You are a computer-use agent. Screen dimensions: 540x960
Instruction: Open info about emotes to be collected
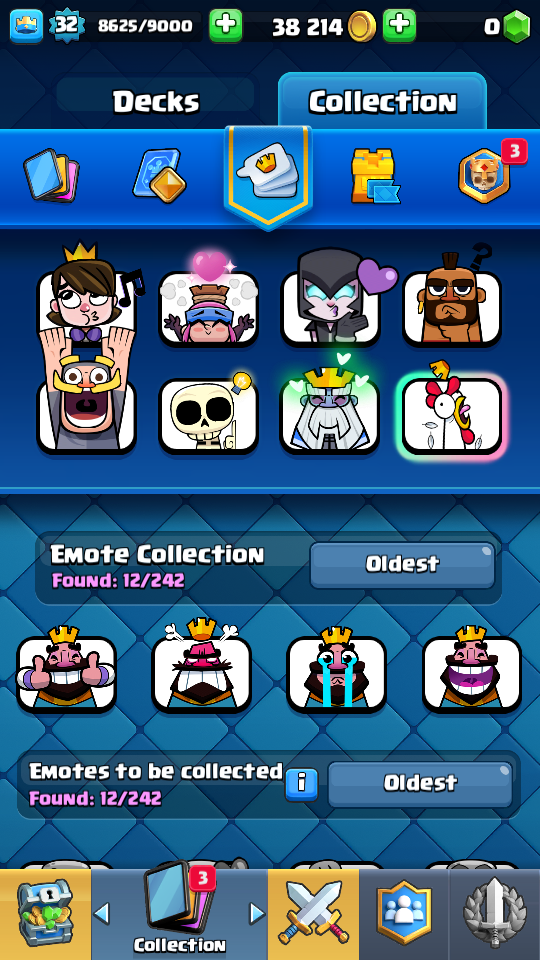pyautogui.click(x=302, y=782)
